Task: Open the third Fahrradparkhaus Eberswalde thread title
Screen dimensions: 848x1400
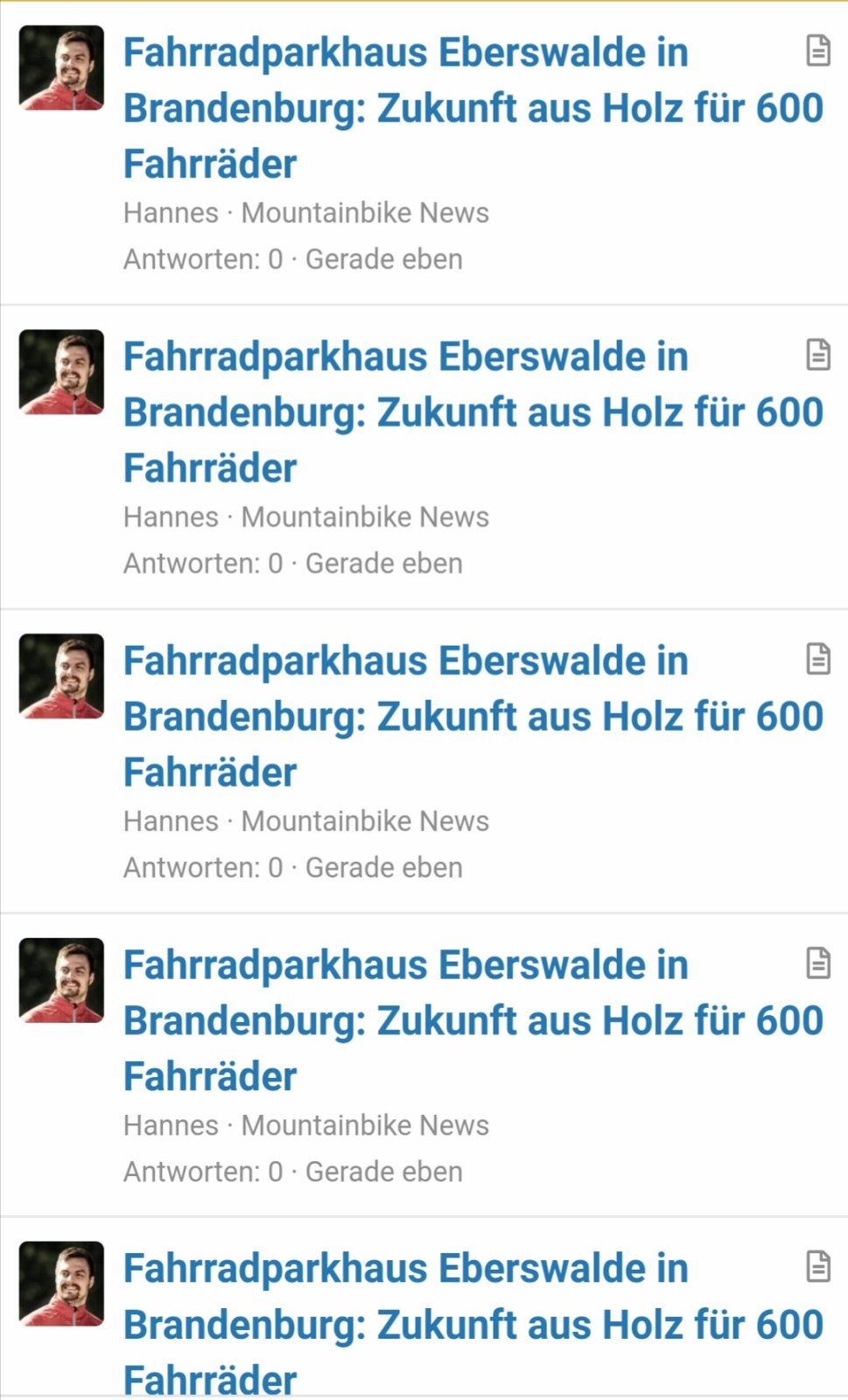Action: (473, 716)
